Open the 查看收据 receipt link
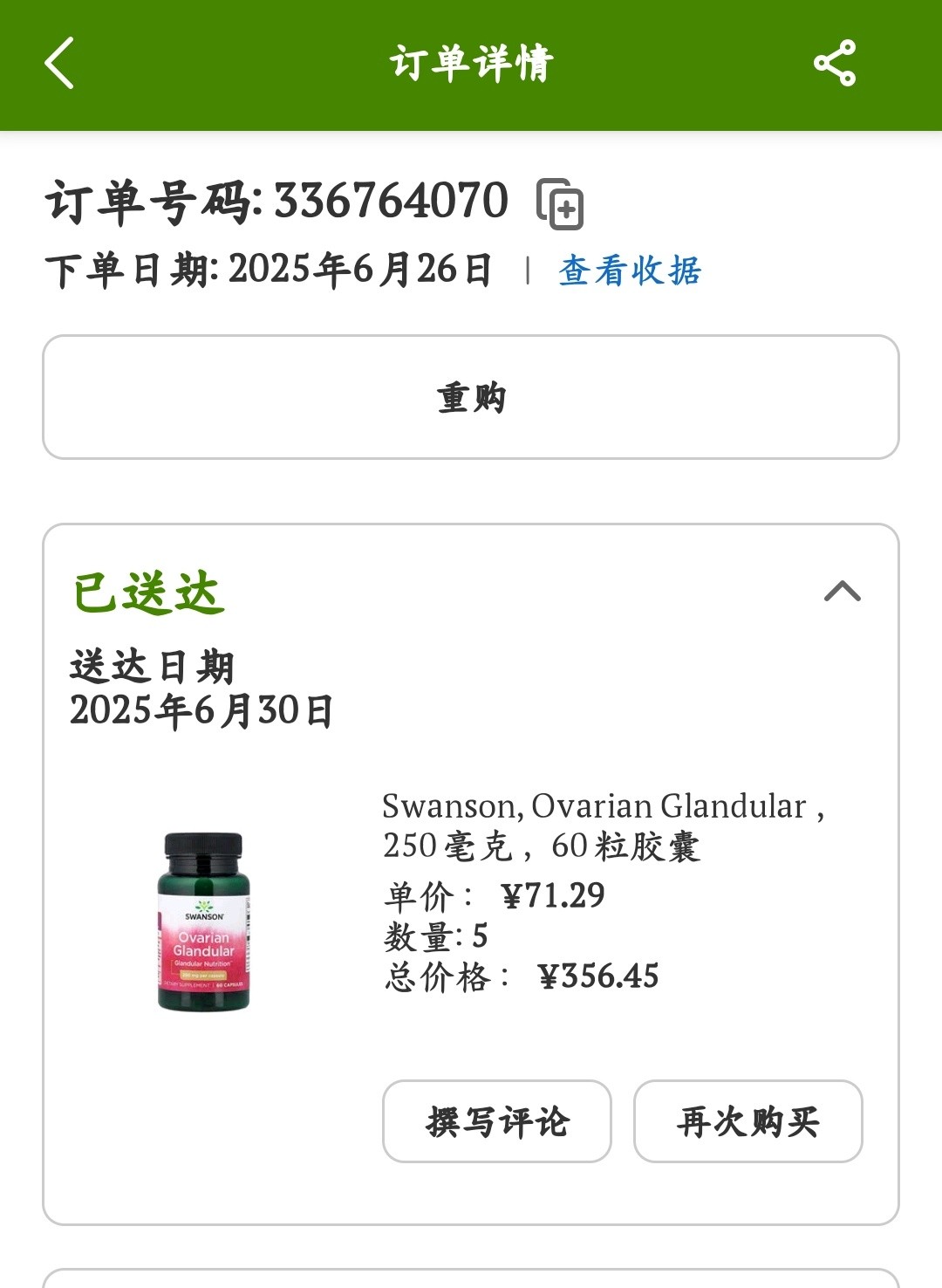Viewport: 942px width, 1288px height. (630, 271)
